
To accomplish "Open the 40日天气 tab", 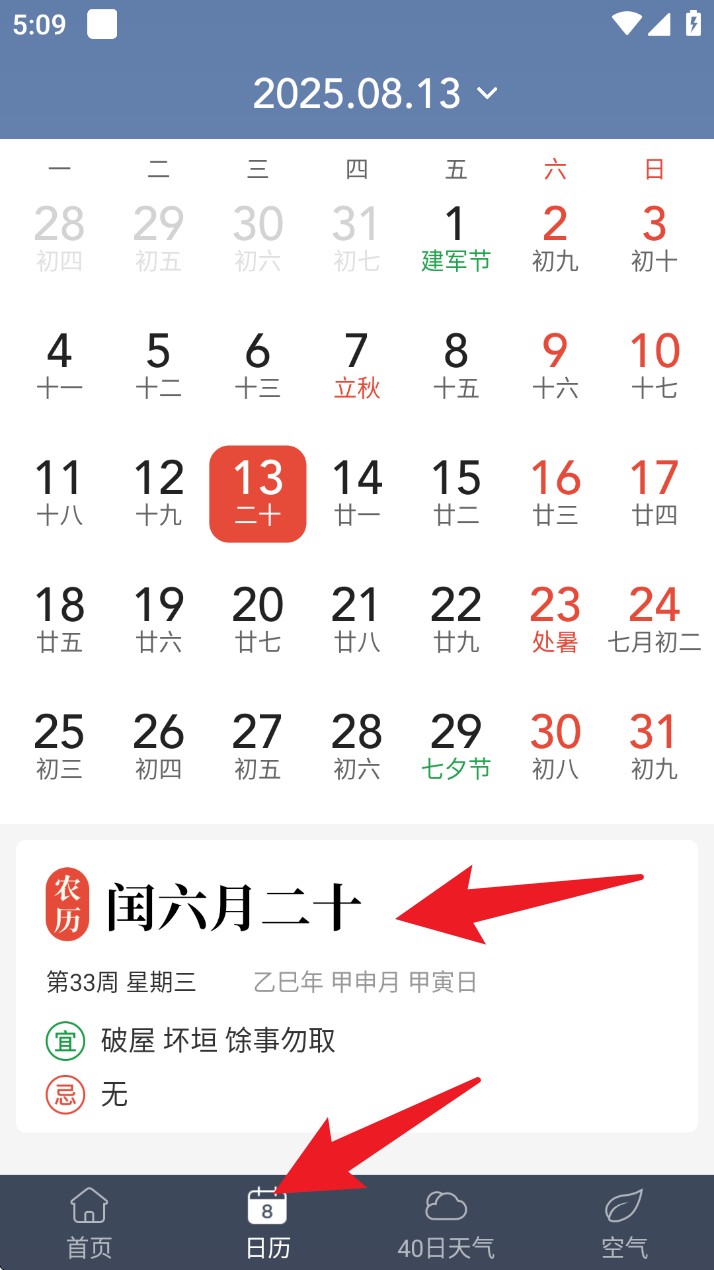I will point(446,1222).
